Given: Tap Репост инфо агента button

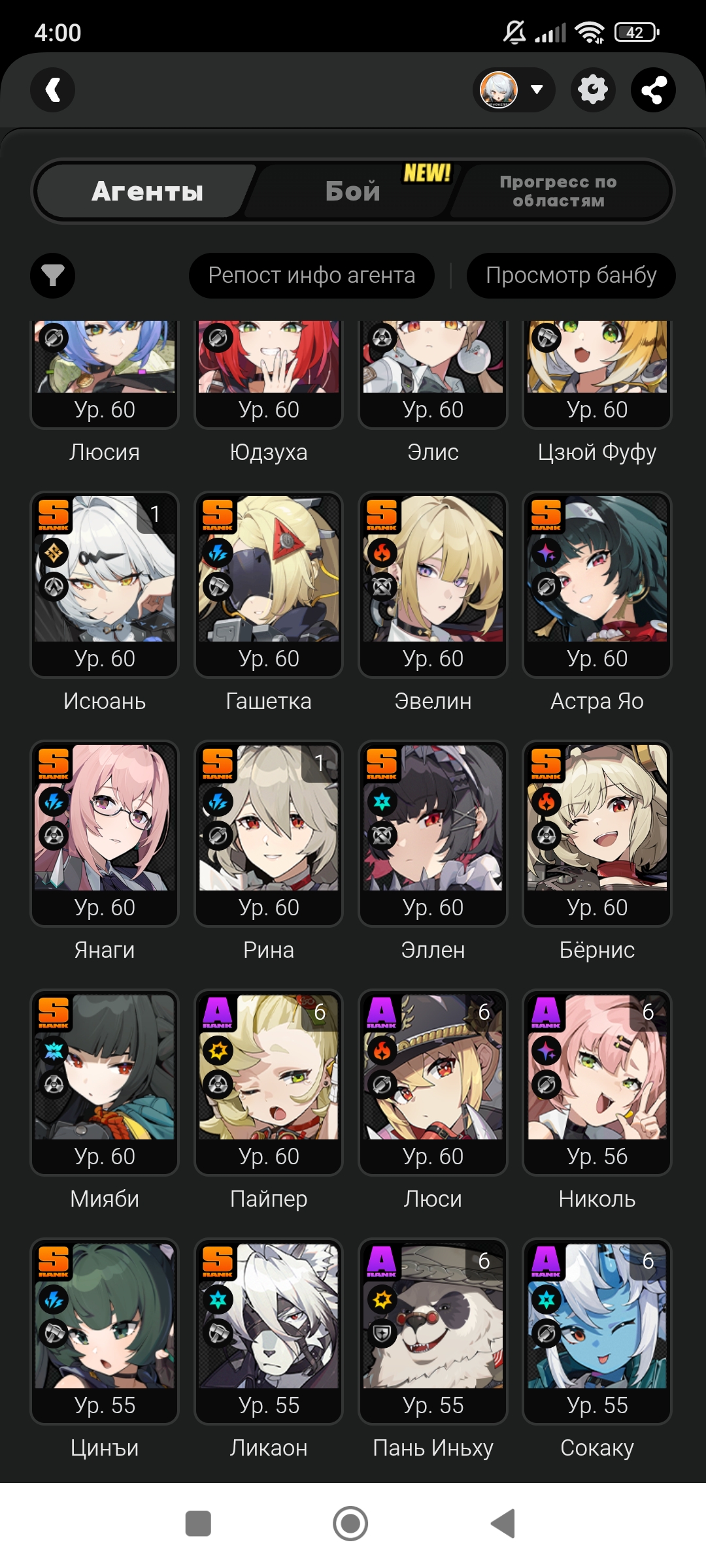Looking at the screenshot, I should point(312,276).
